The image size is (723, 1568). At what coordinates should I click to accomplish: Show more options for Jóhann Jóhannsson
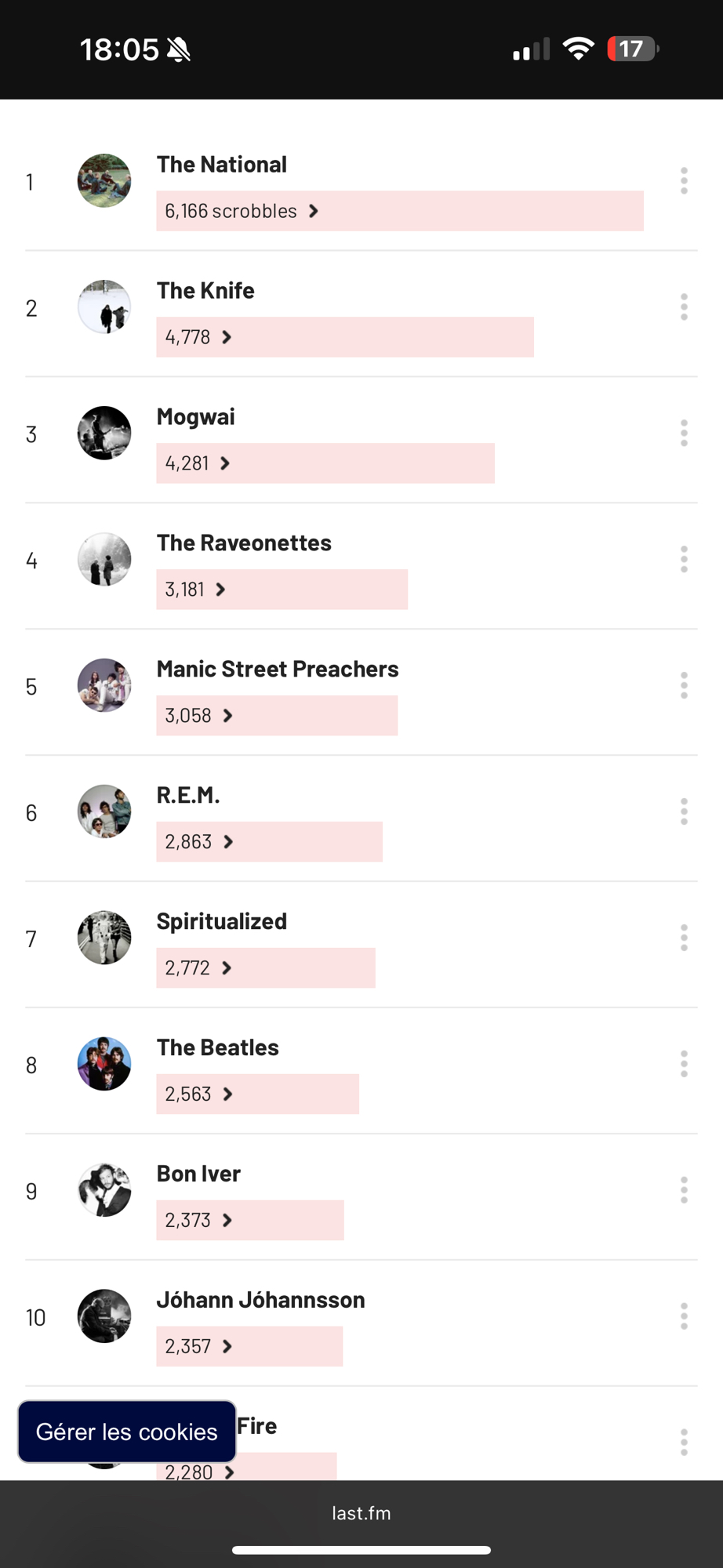pos(684,1317)
